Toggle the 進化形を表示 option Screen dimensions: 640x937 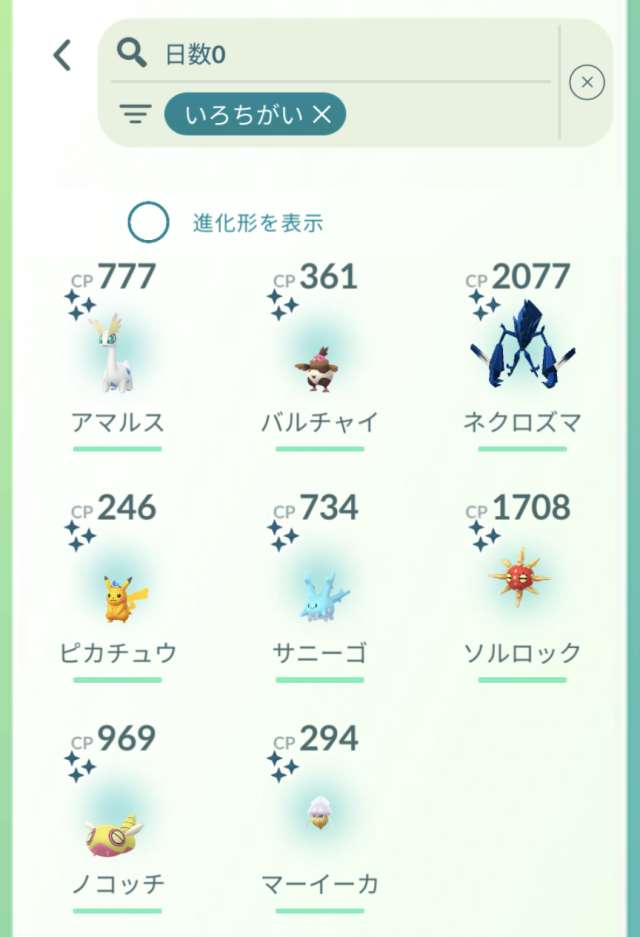point(148,222)
